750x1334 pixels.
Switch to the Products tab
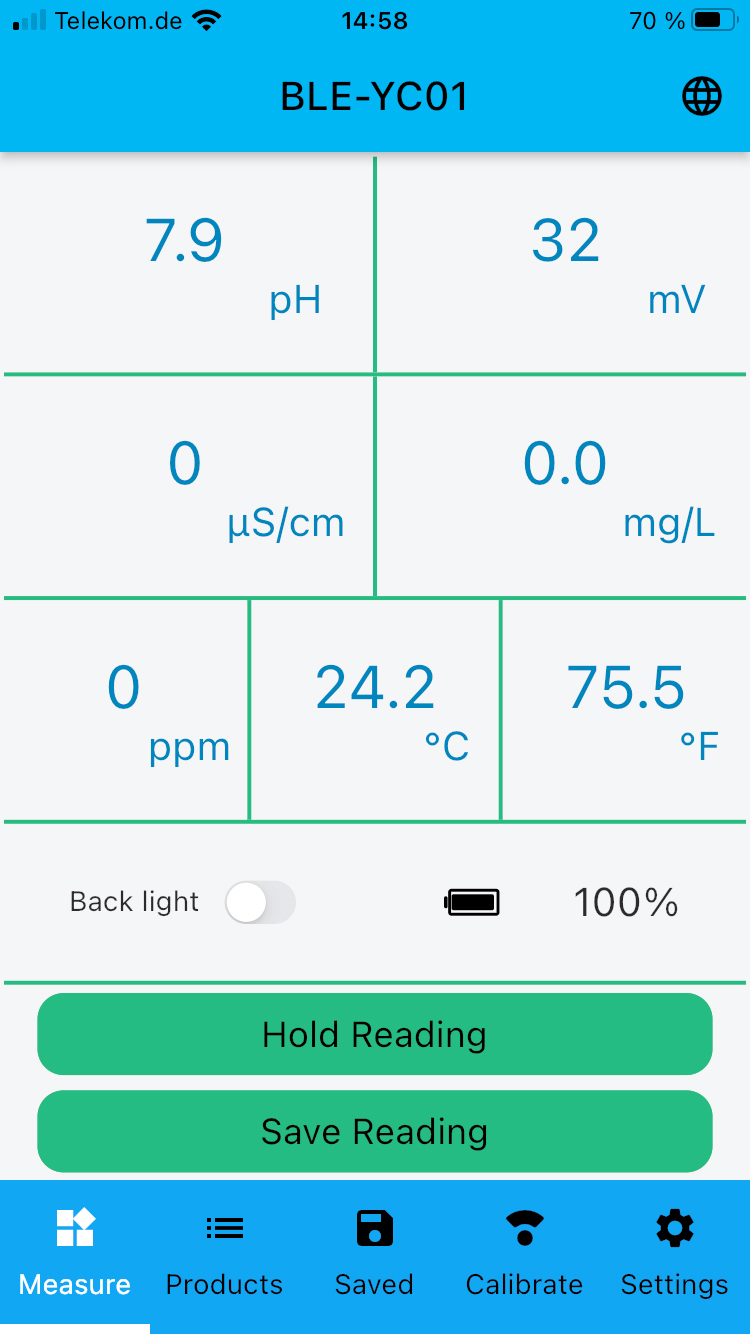[x=224, y=1254]
